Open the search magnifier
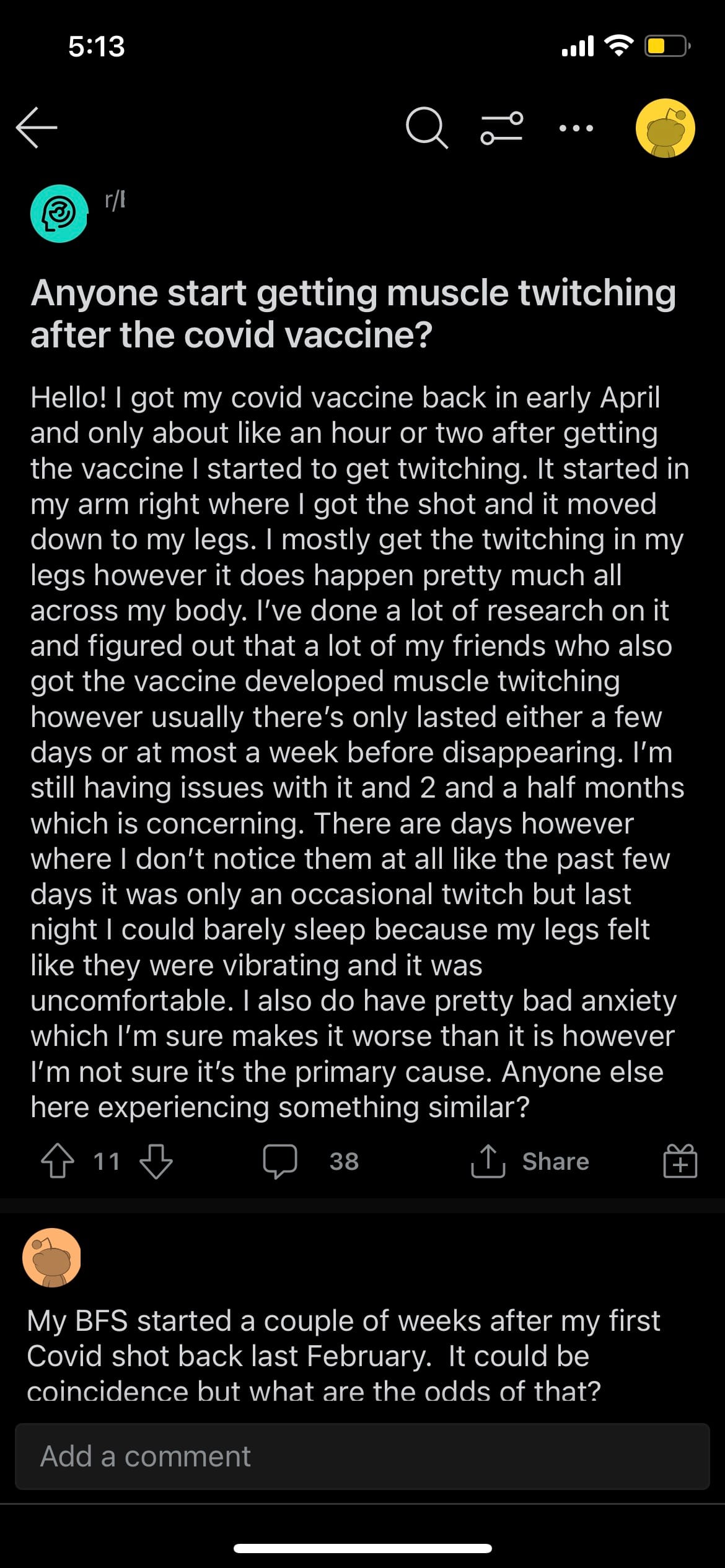 [426, 128]
